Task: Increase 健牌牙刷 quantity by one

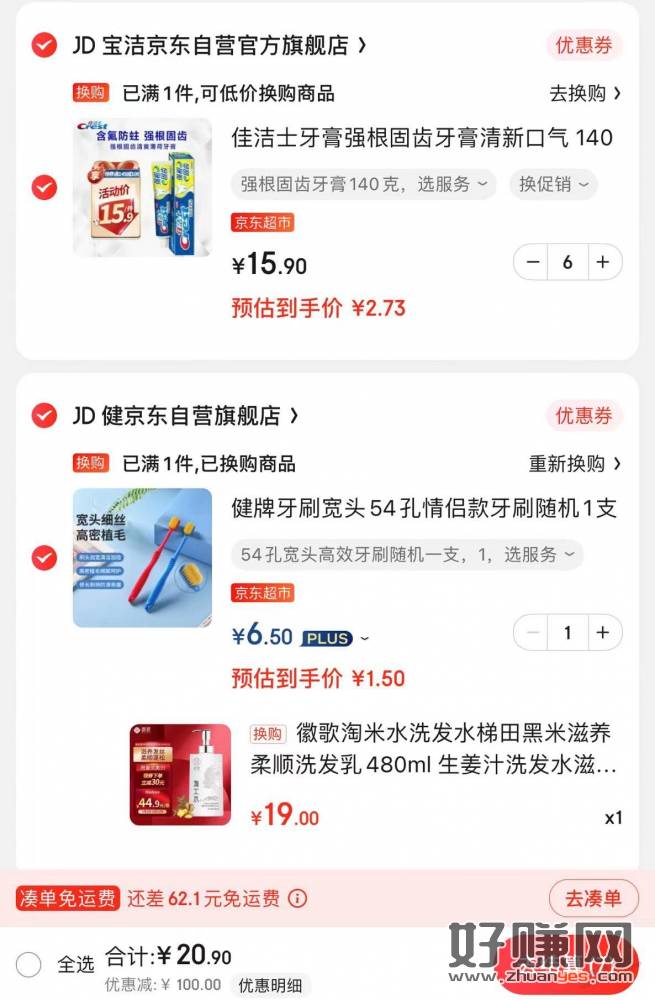Action: [x=602, y=632]
